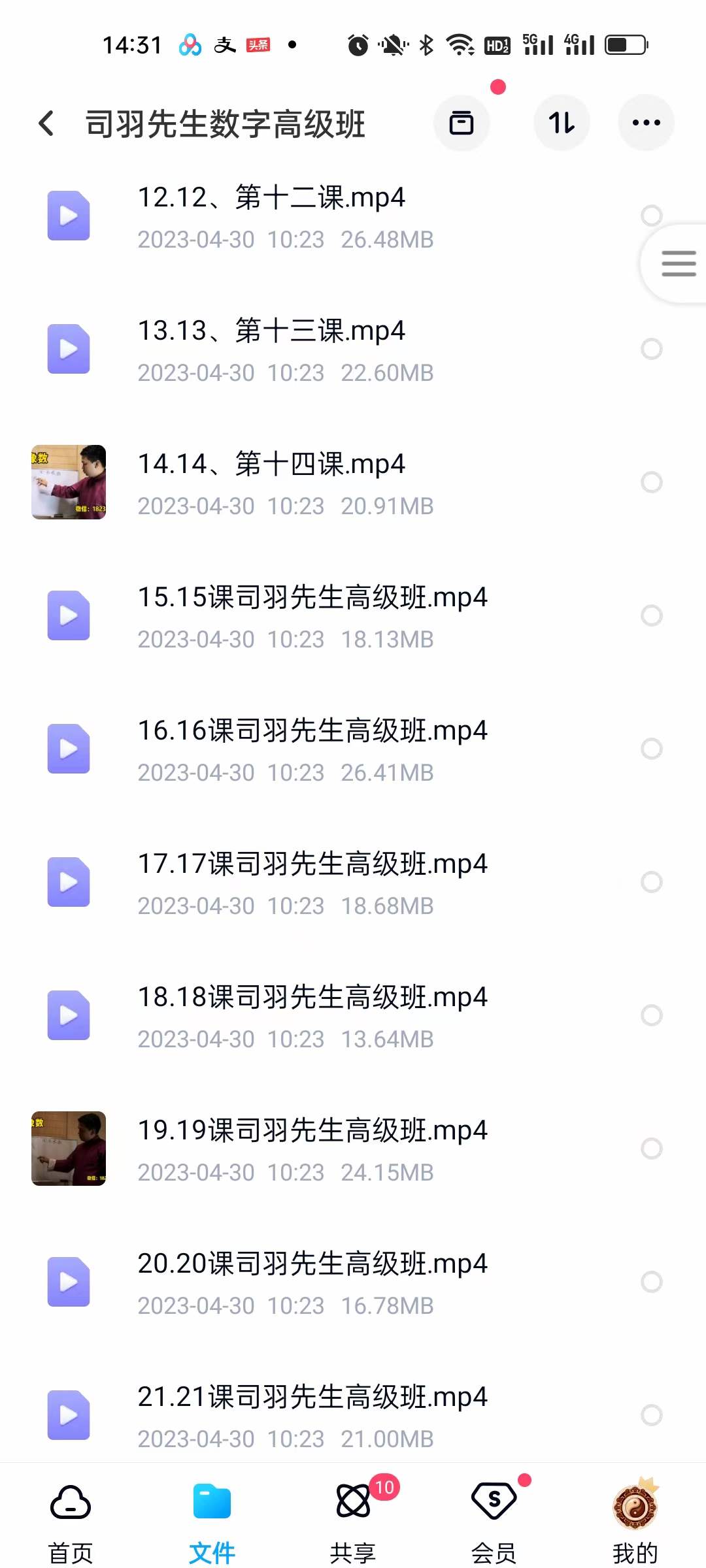Tap the side index handle with three lines
The width and height of the screenshot is (706, 1568).
(x=678, y=264)
